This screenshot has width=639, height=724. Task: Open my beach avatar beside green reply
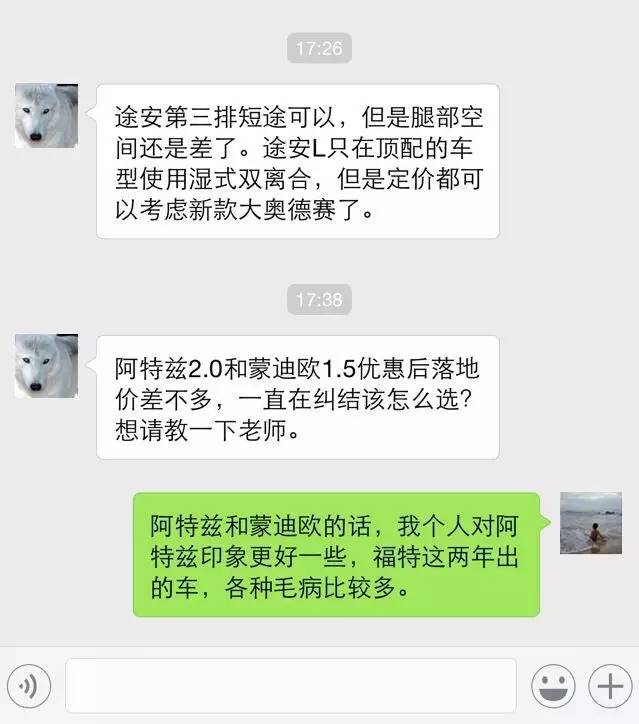591,523
